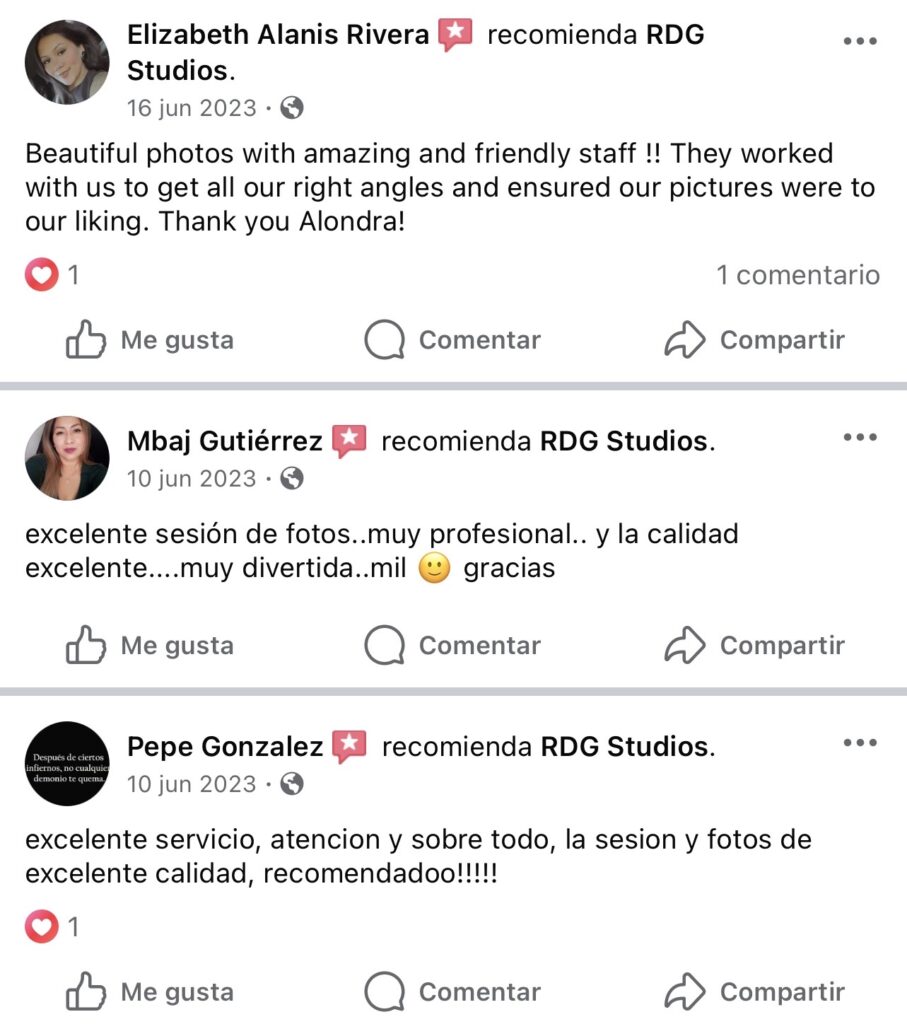View the 1 comentario on Elizabeth's post

[797, 275]
